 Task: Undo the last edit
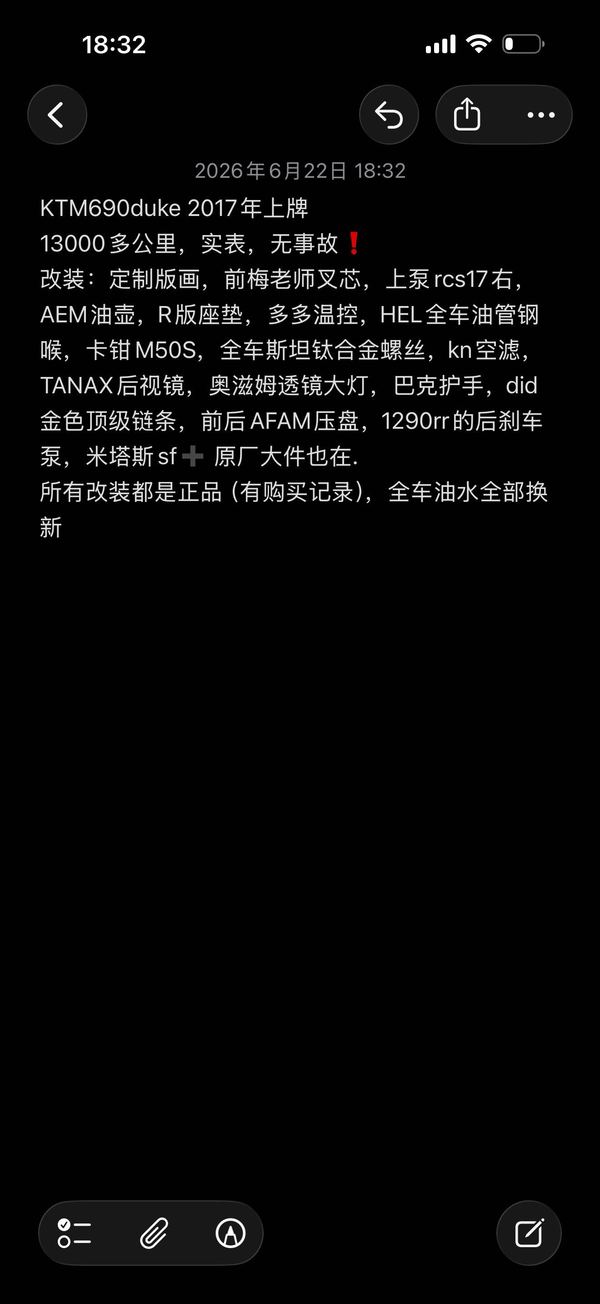[x=389, y=115]
